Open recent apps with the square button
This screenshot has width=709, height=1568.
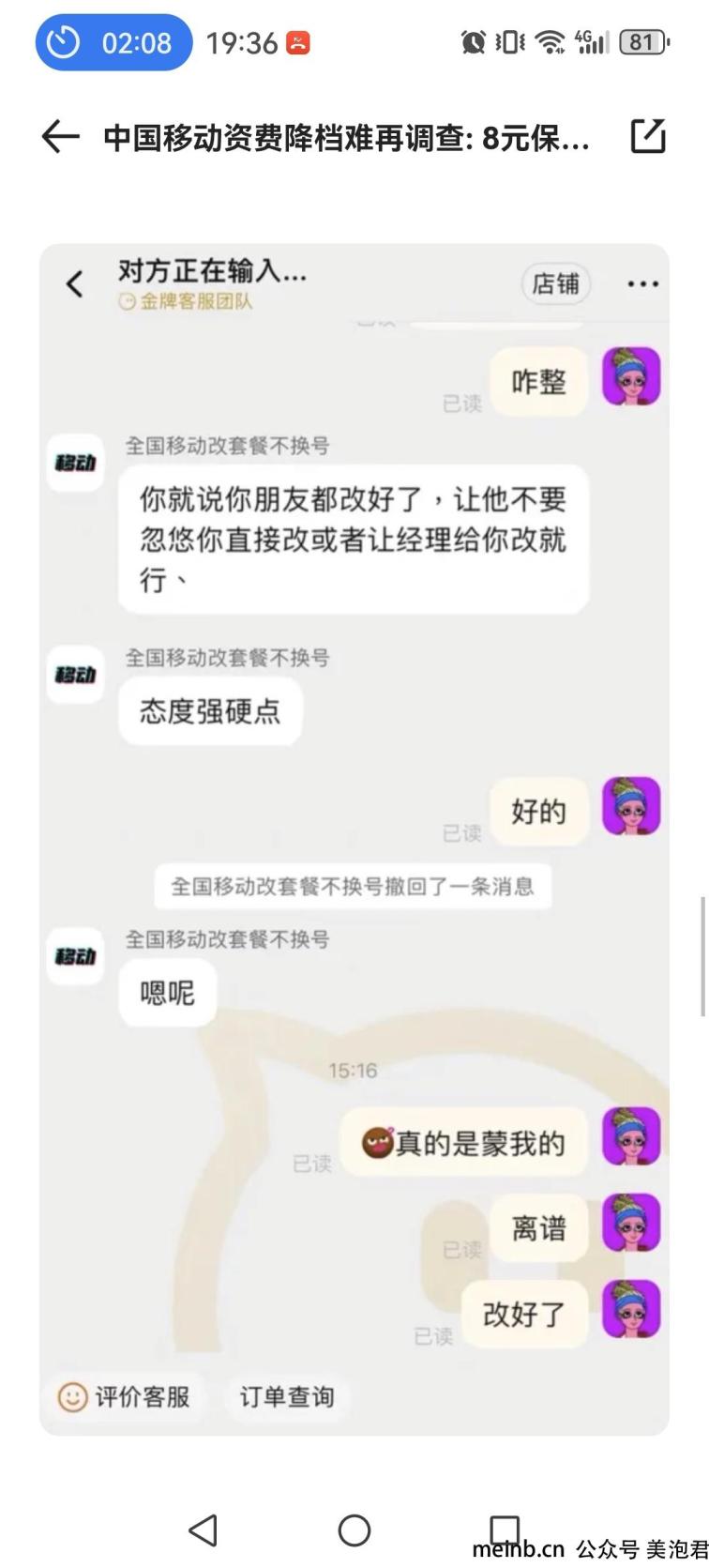[x=505, y=1529]
